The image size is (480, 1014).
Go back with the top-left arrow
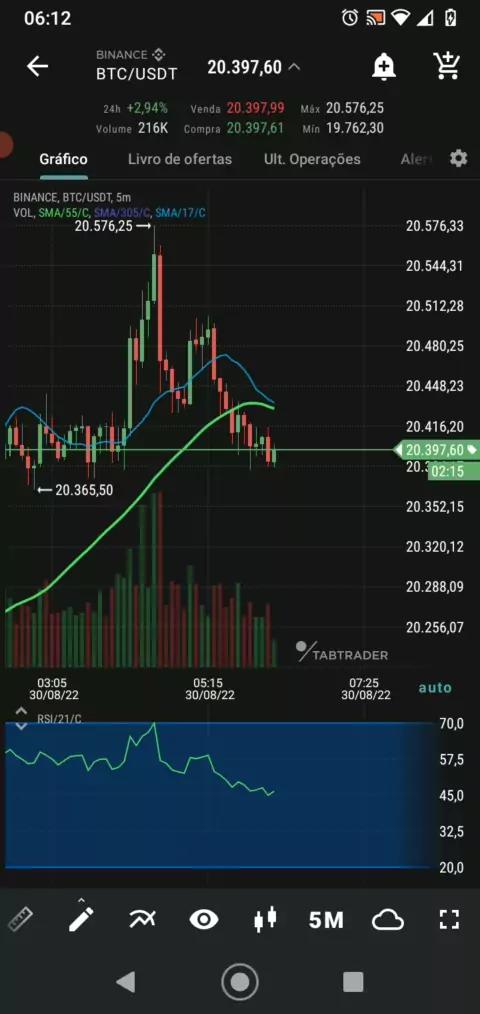tap(38, 66)
